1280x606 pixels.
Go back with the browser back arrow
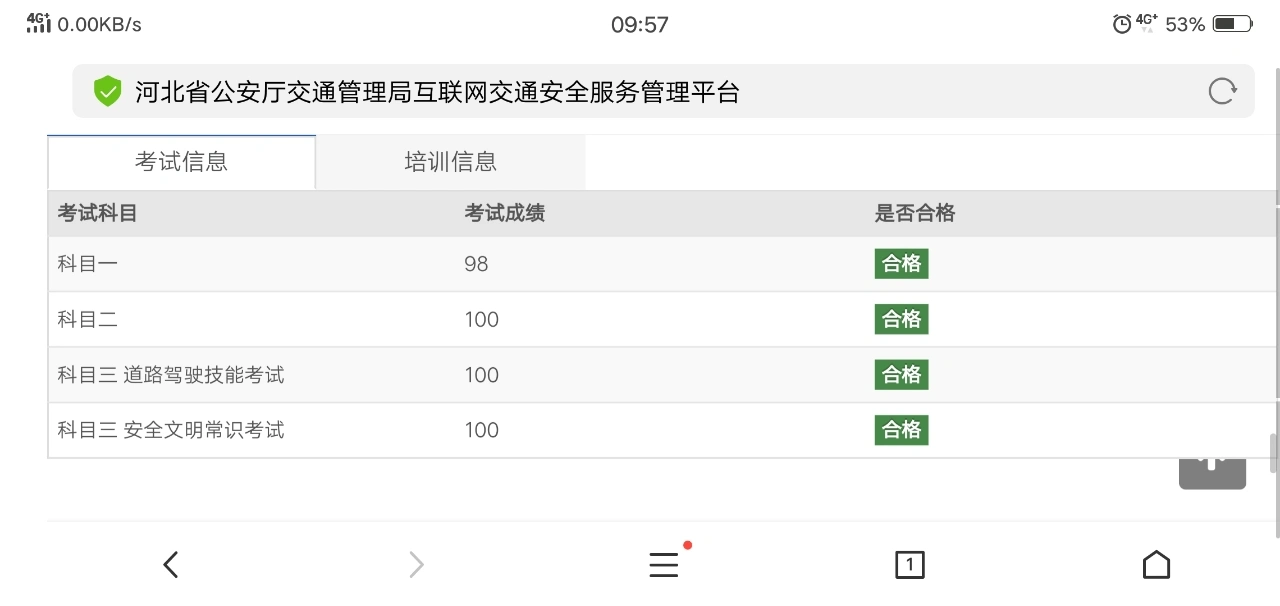(171, 565)
